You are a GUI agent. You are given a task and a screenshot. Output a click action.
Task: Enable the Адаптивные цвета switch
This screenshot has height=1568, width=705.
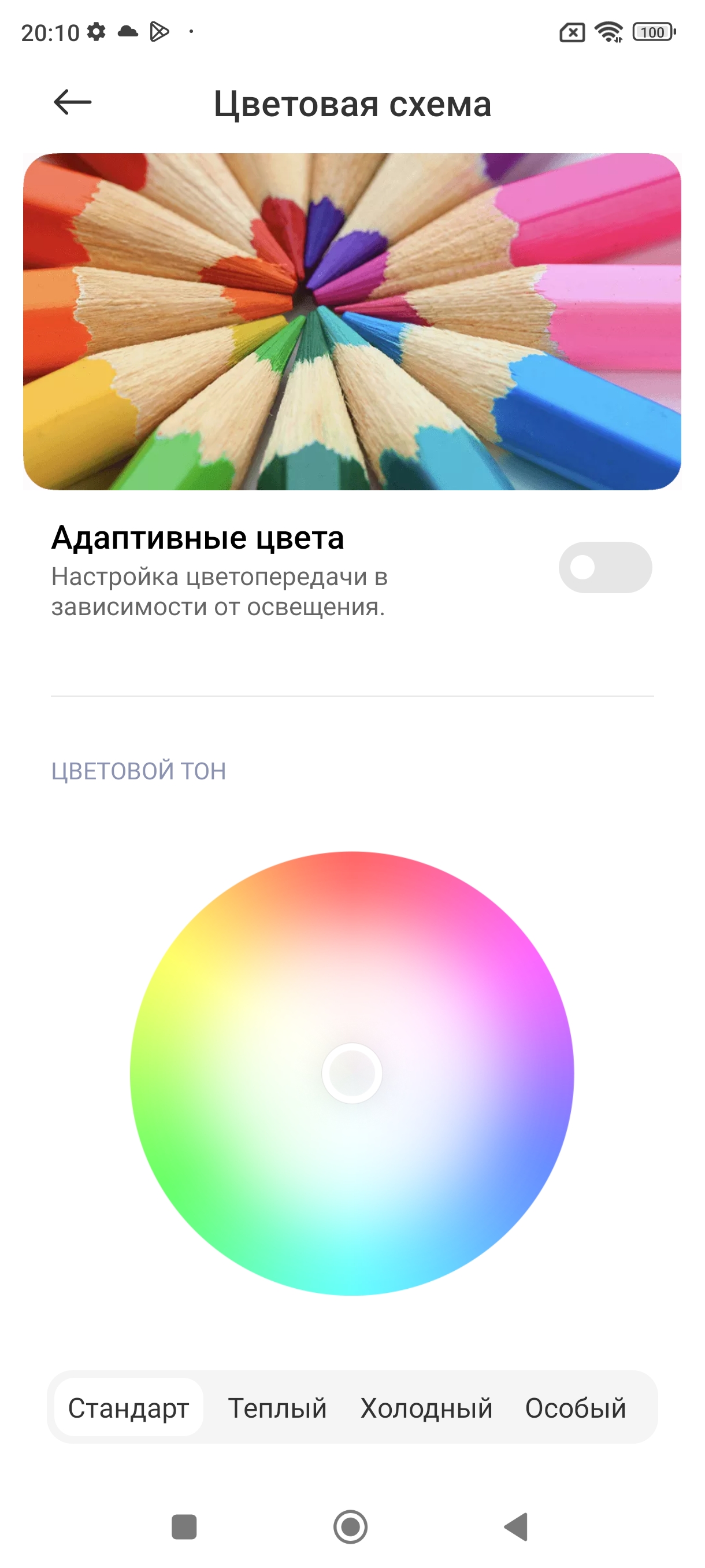pos(604,567)
